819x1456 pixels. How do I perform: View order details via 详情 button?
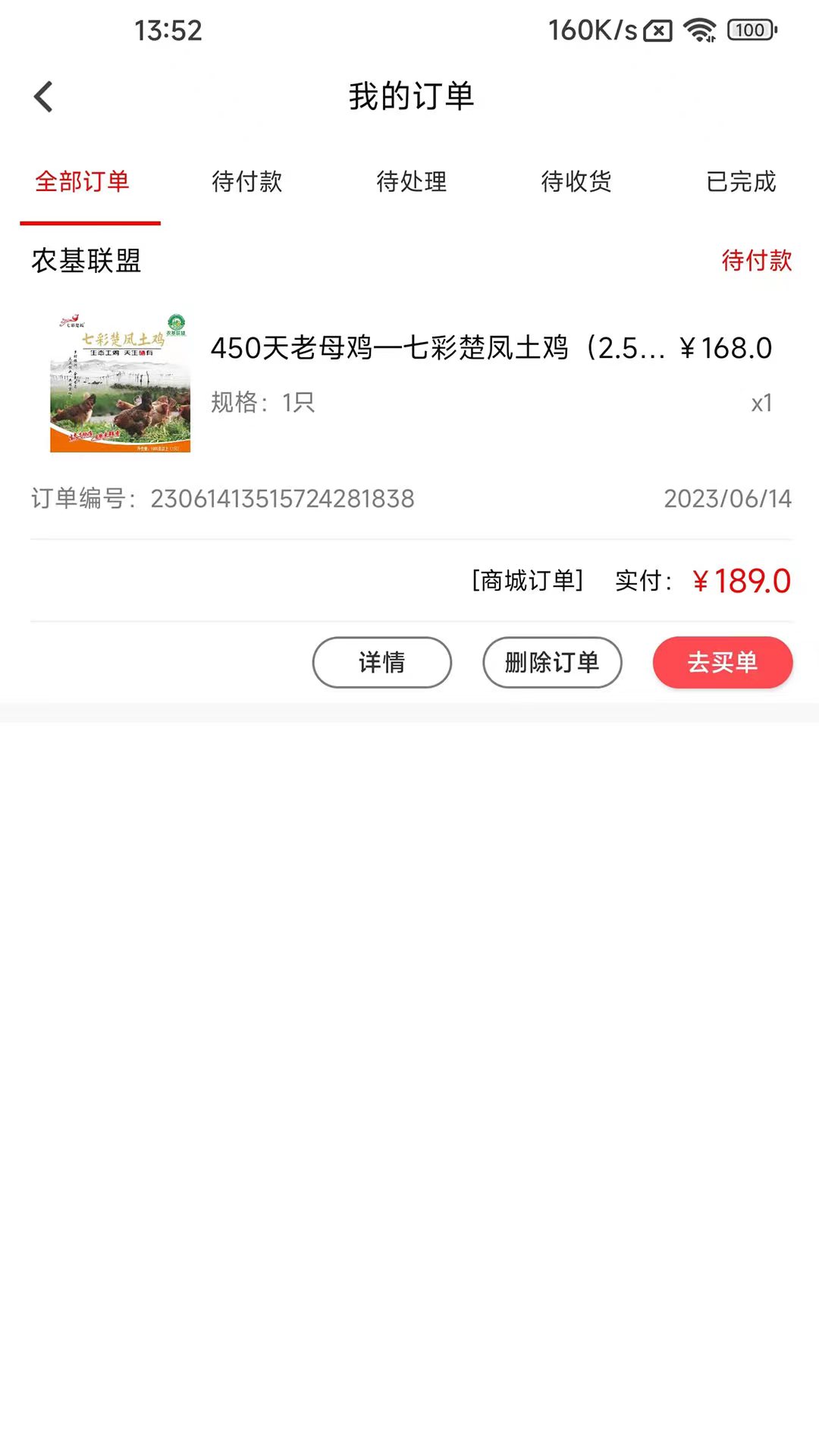click(x=382, y=663)
